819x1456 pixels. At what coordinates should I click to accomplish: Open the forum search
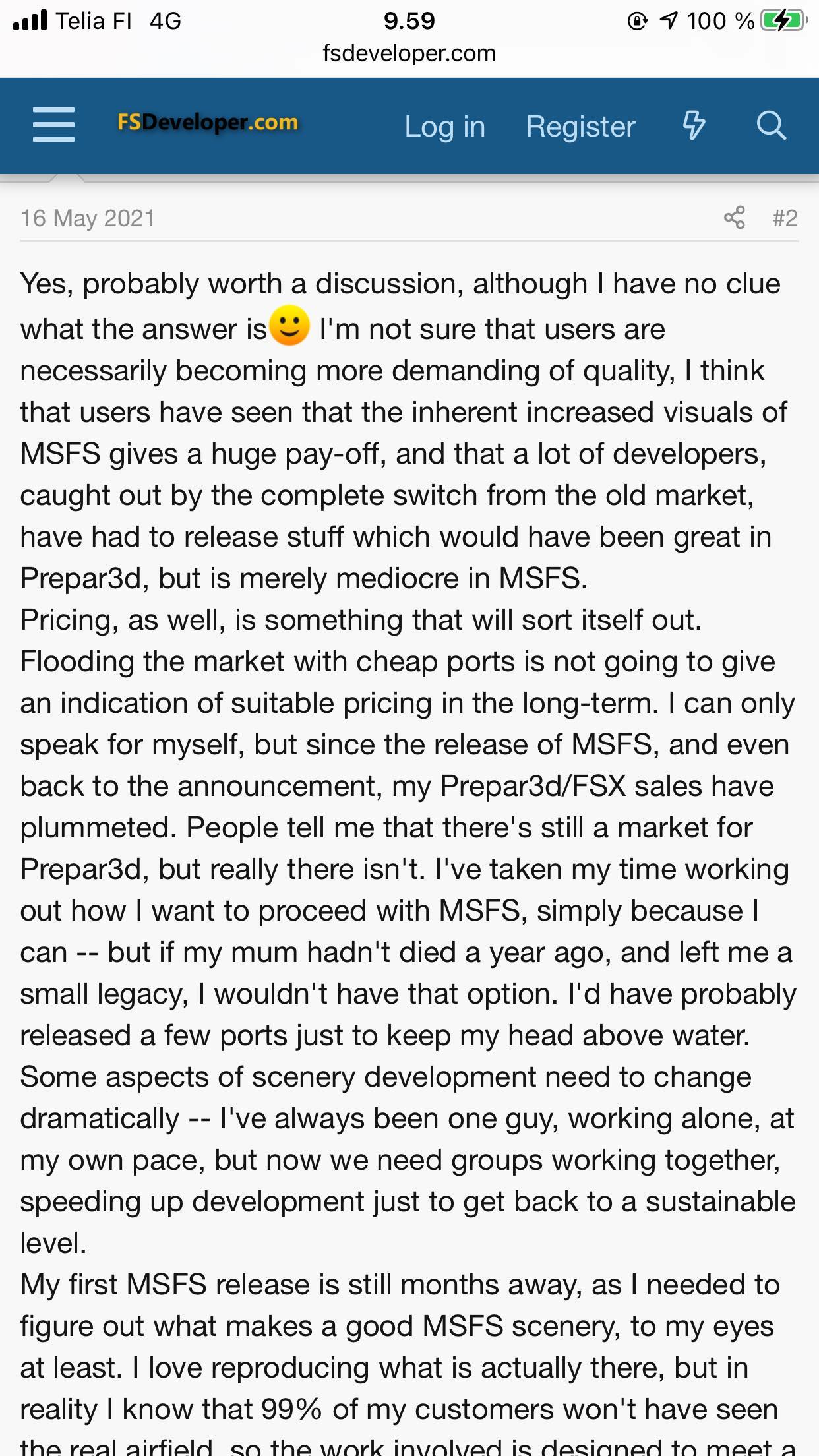(771, 125)
